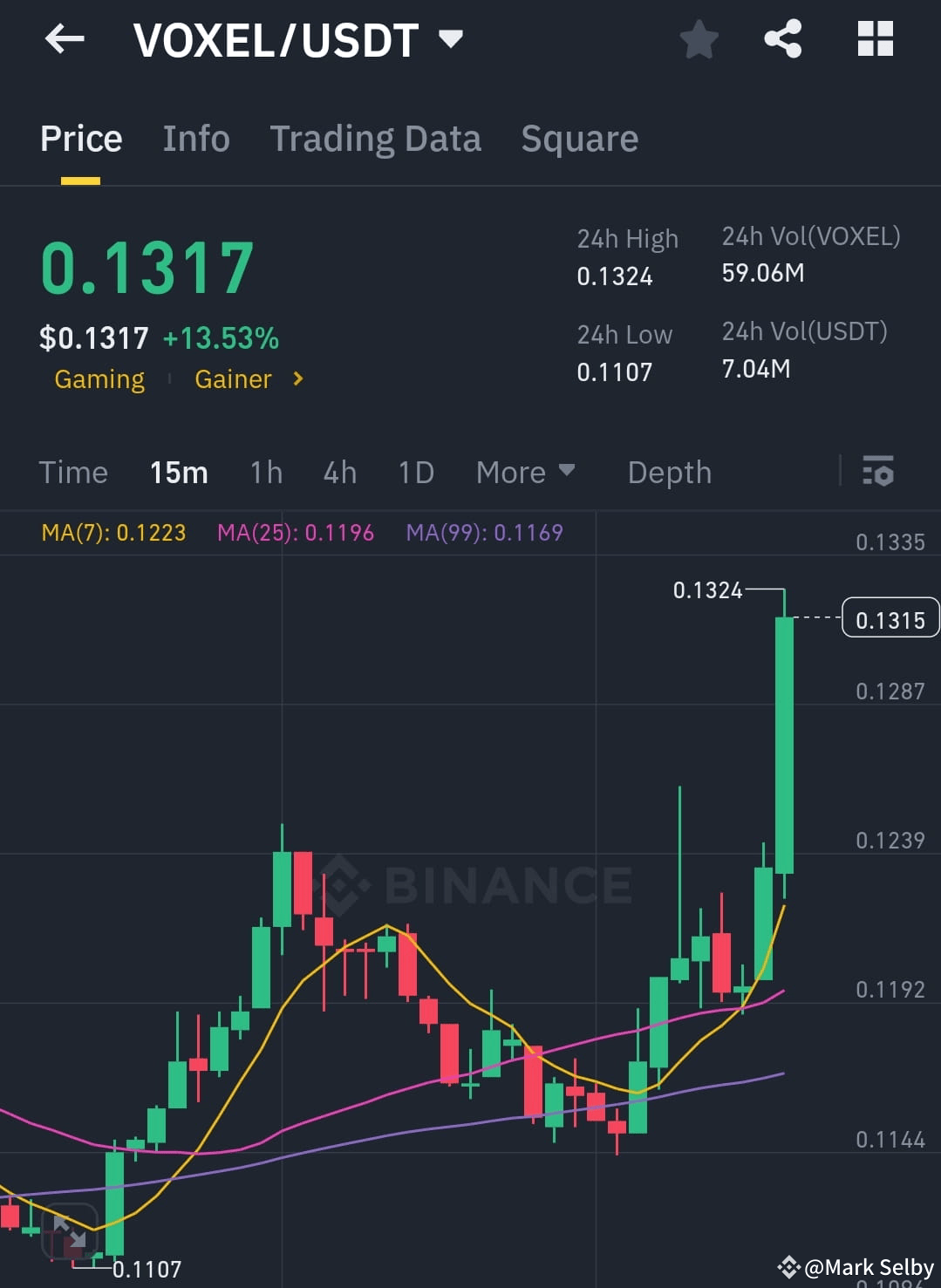Favorite VOXEL/USDT using the star icon

699,39
